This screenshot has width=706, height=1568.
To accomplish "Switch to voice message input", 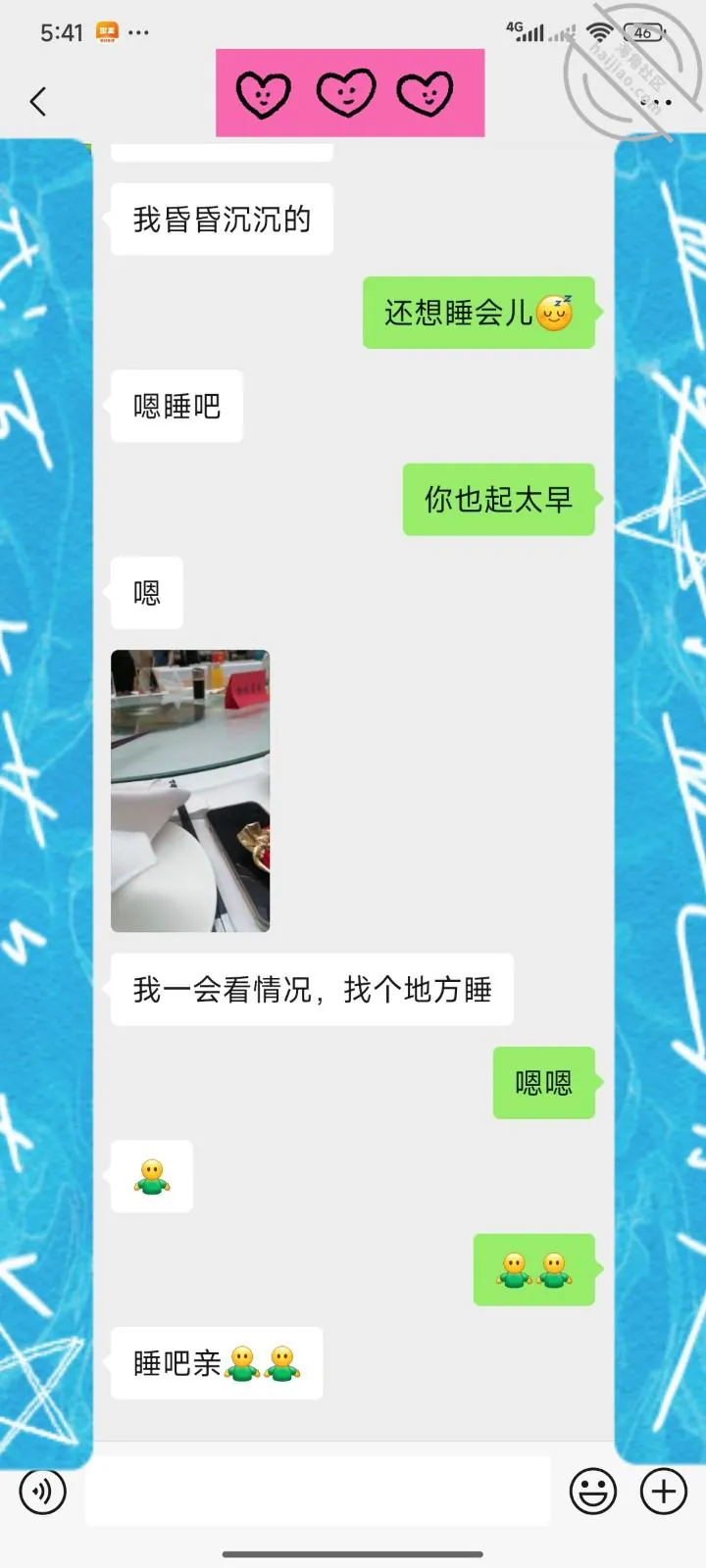I will click(43, 1492).
